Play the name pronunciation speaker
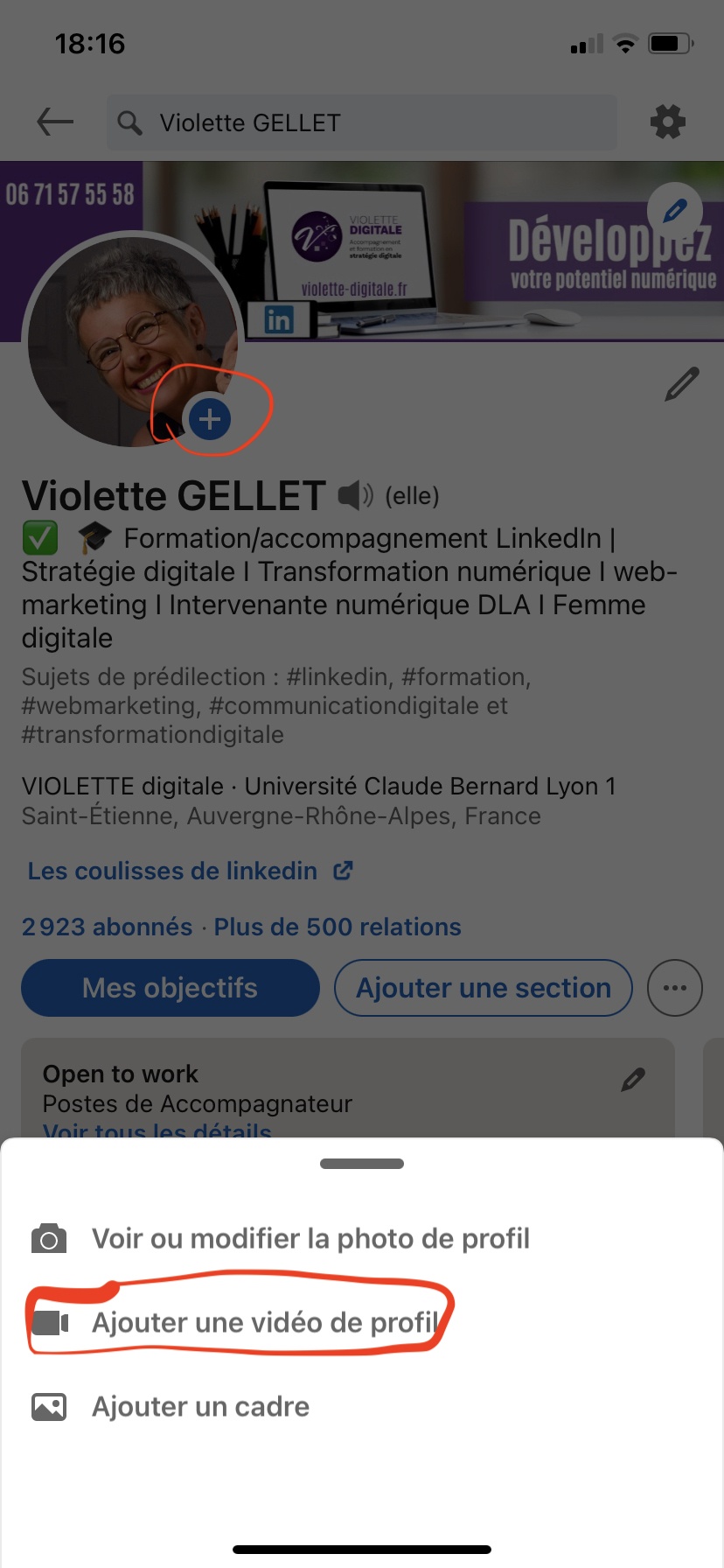 [355, 496]
